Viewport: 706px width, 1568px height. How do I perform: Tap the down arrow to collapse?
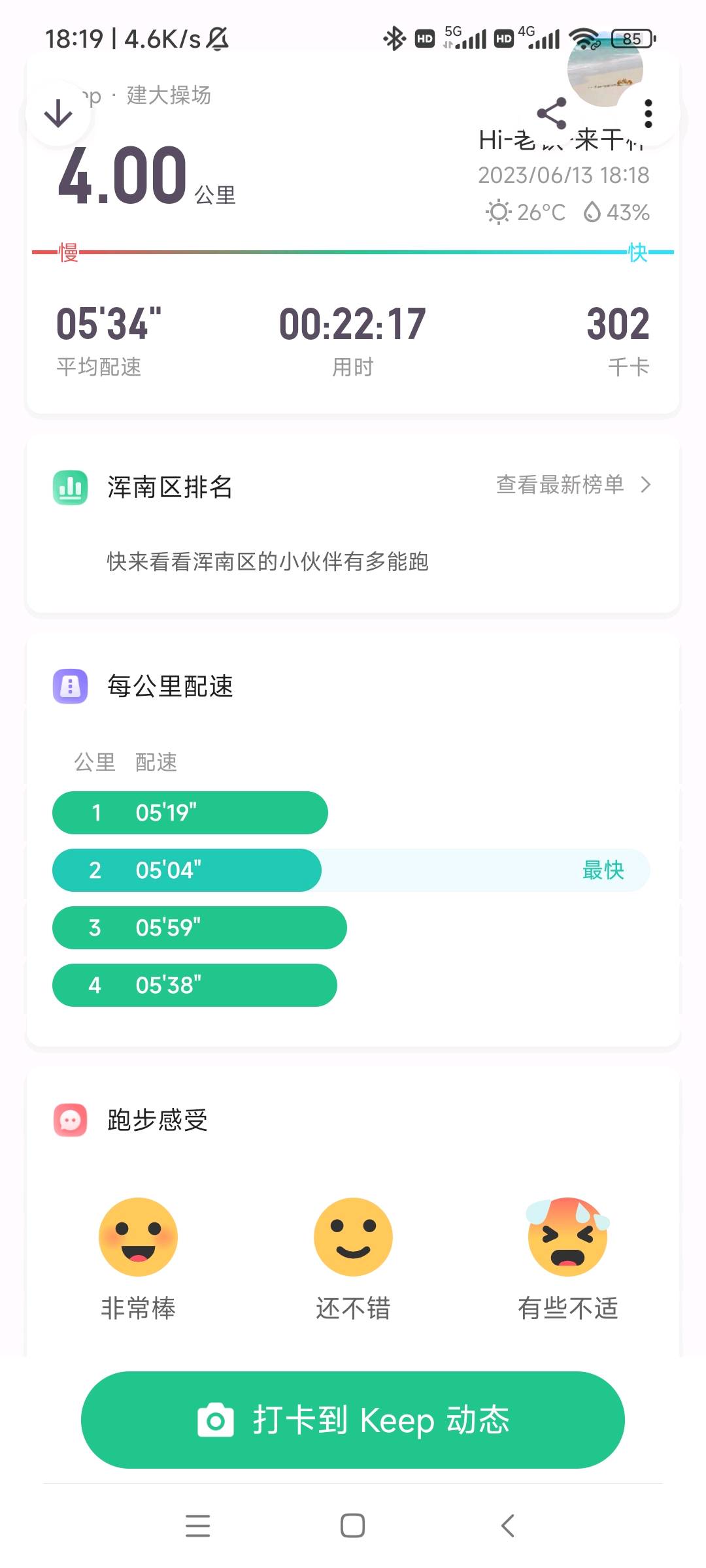tap(58, 114)
